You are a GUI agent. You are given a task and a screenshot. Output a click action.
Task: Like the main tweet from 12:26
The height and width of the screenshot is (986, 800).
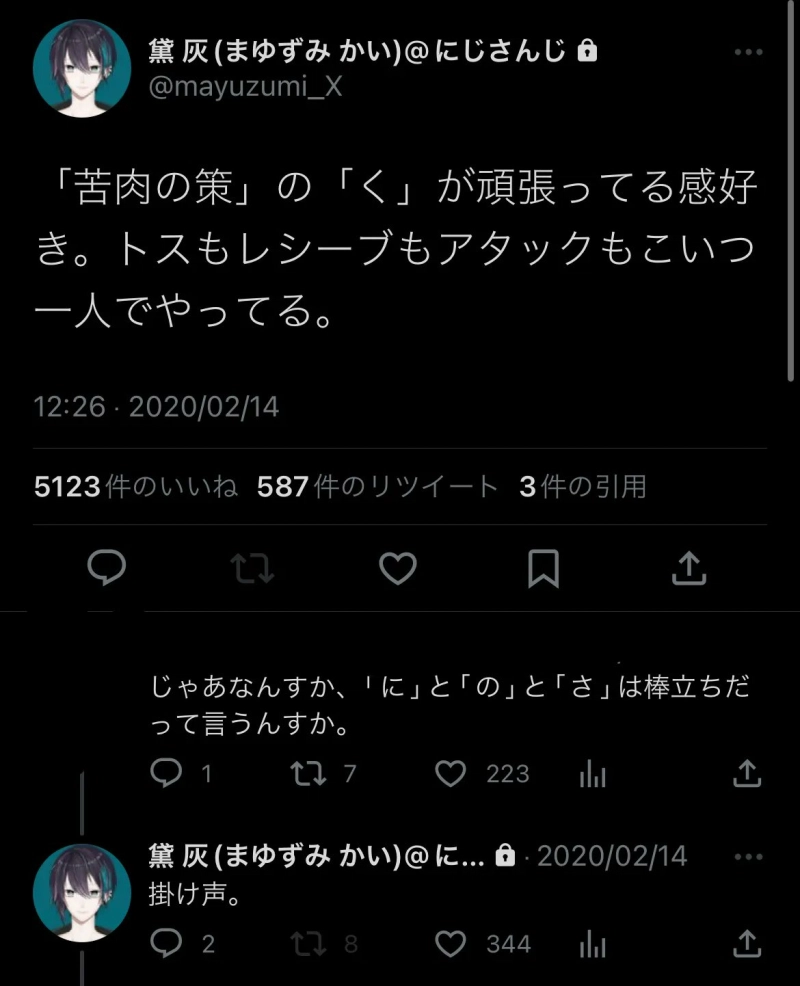click(398, 569)
